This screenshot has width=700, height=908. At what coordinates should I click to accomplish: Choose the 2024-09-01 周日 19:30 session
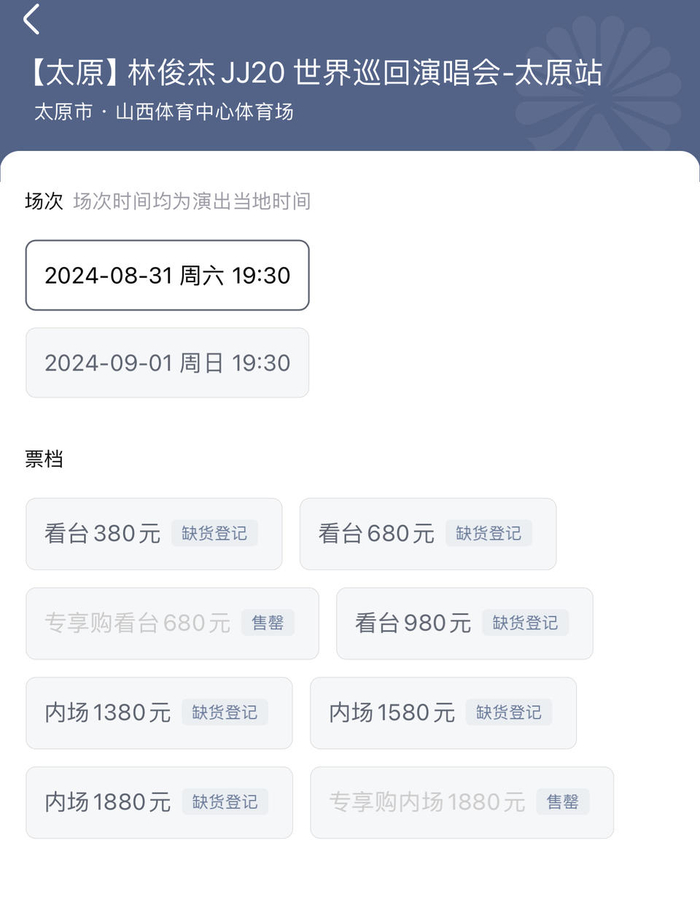click(x=167, y=363)
